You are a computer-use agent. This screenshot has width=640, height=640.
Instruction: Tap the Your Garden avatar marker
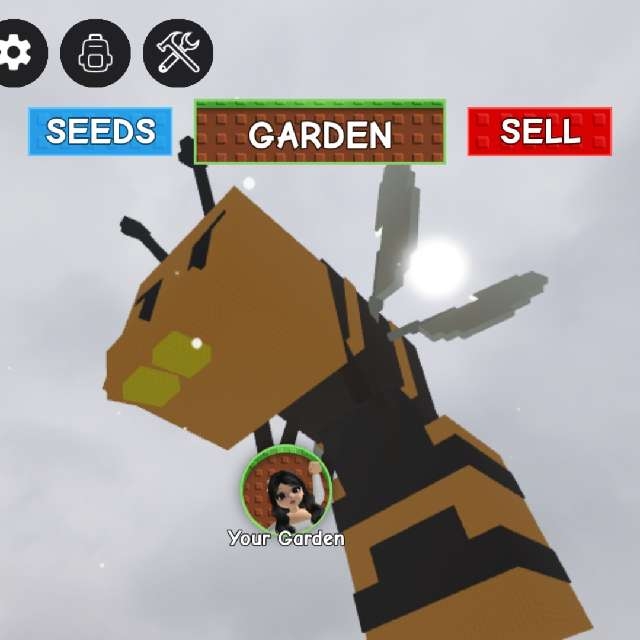point(286,491)
